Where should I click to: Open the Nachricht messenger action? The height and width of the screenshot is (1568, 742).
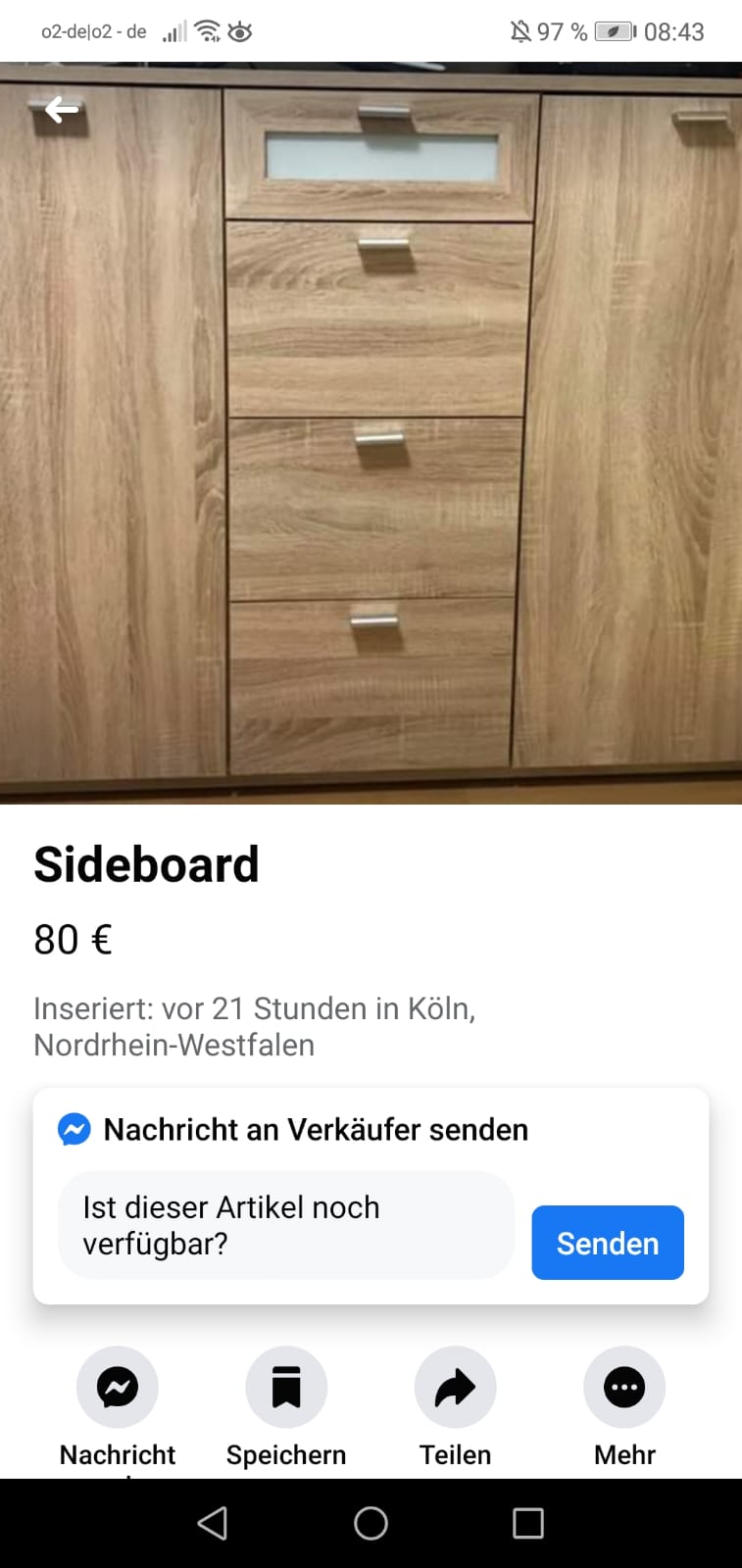118,1387
